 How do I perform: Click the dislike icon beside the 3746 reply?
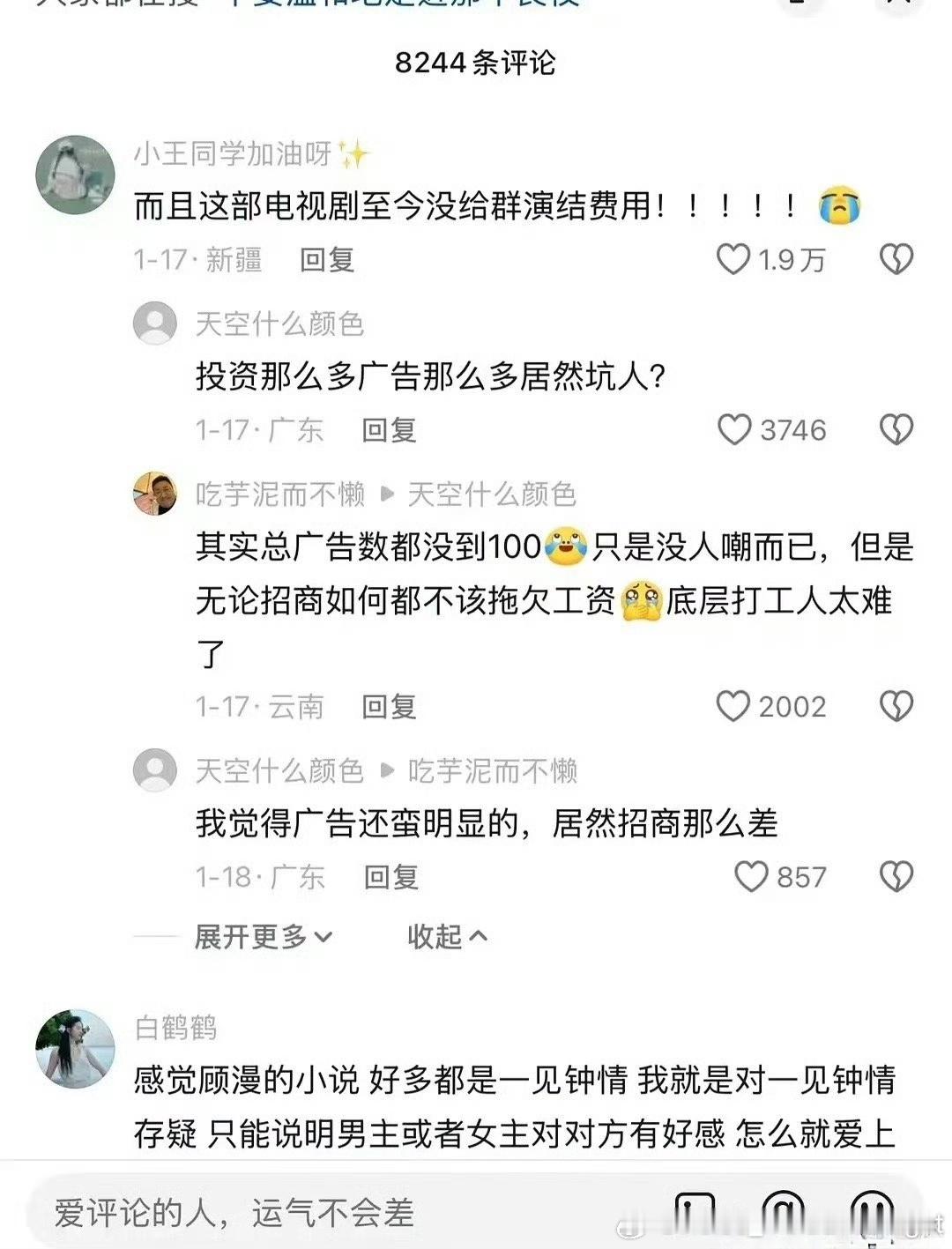[x=896, y=429]
